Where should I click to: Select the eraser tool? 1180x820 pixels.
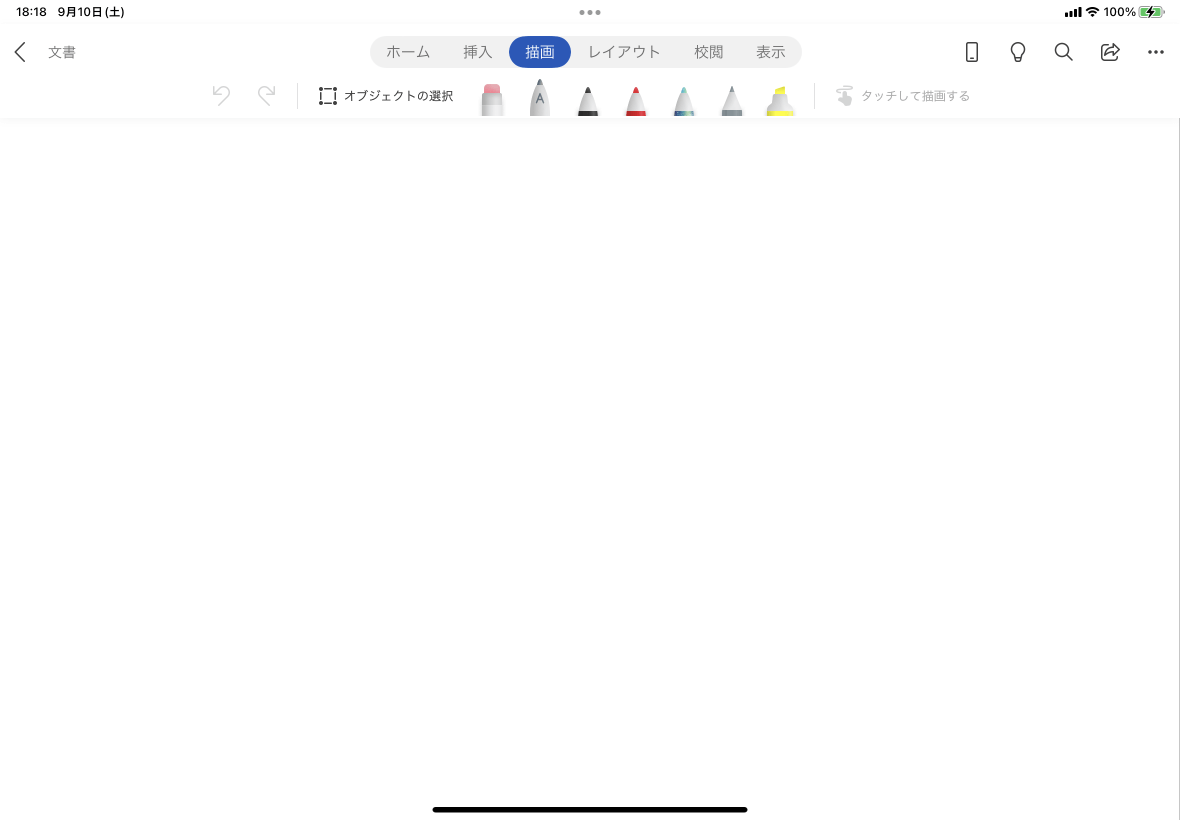(x=492, y=99)
